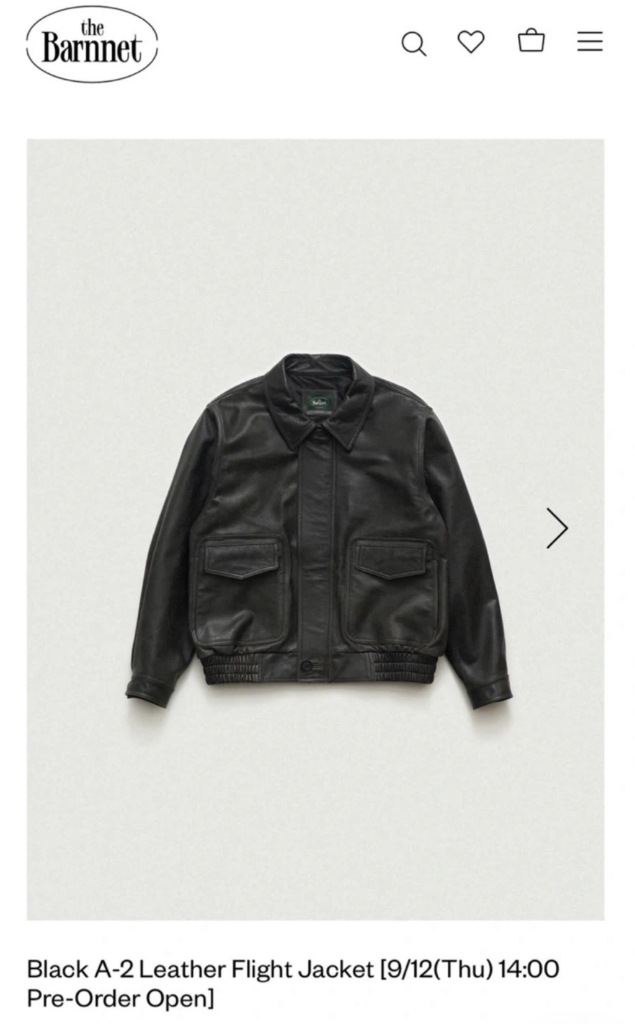This screenshot has height=1024, width=635.
Task: Open the search icon
Action: point(413,43)
